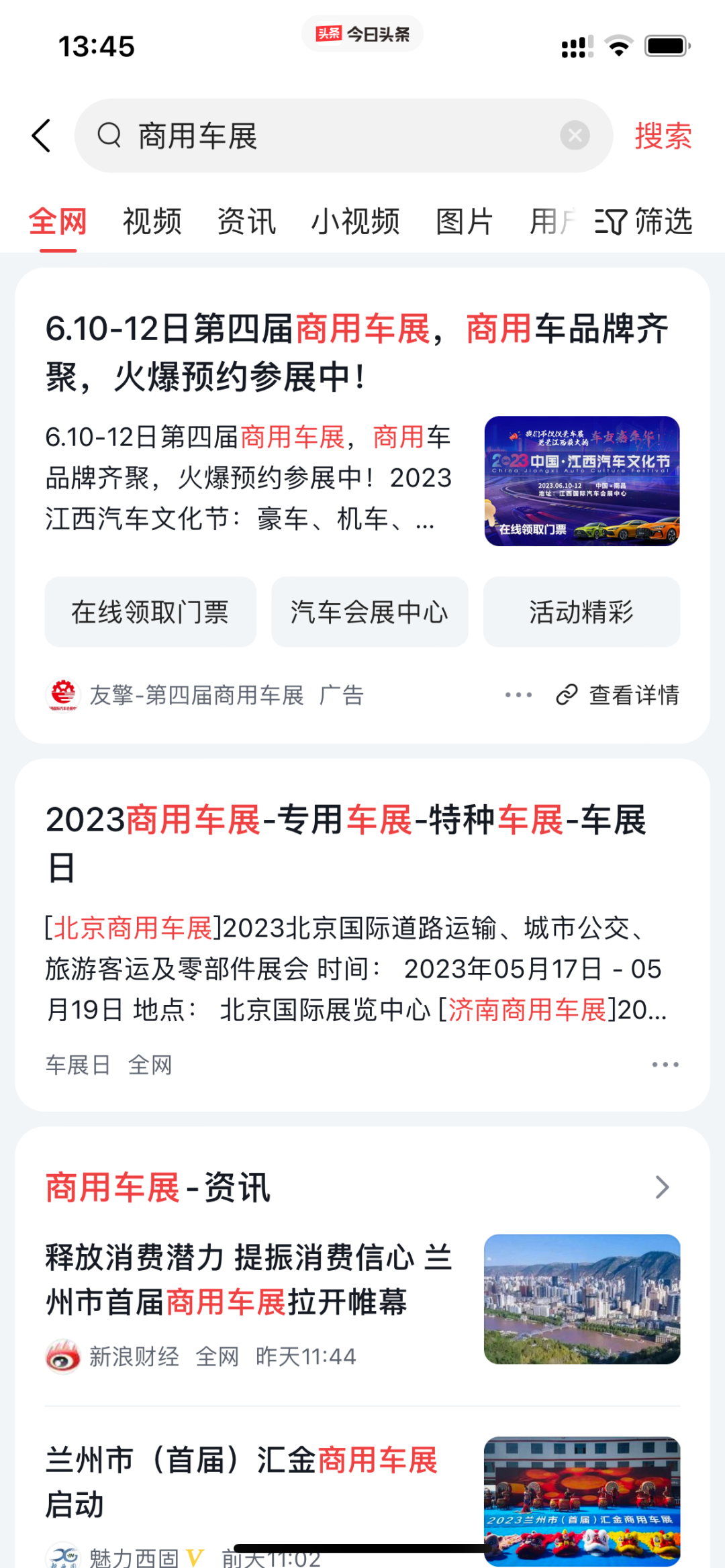Tap the 汽车会展中心 chip
725x1568 pixels.
coord(369,612)
